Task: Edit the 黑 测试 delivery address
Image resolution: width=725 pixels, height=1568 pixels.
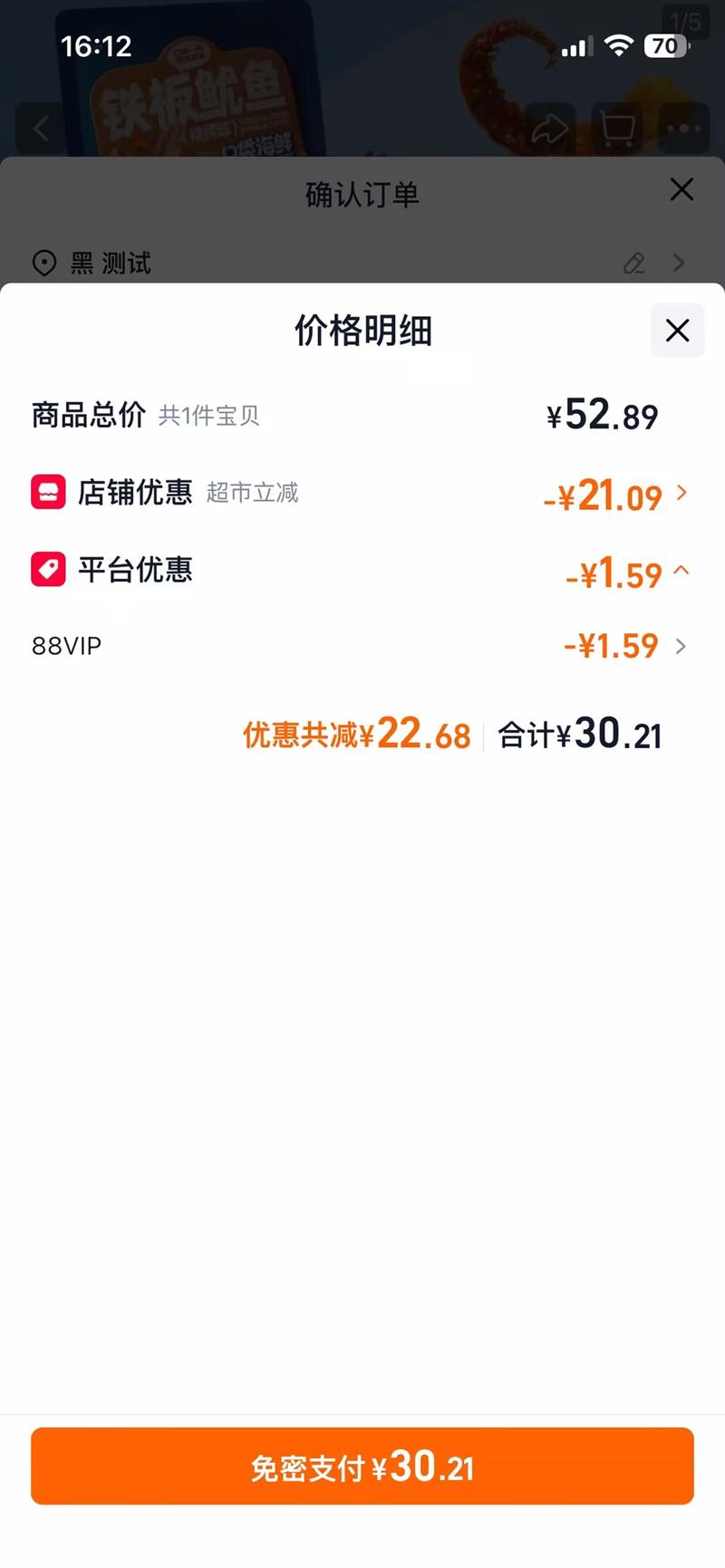Action: pyautogui.click(x=634, y=264)
